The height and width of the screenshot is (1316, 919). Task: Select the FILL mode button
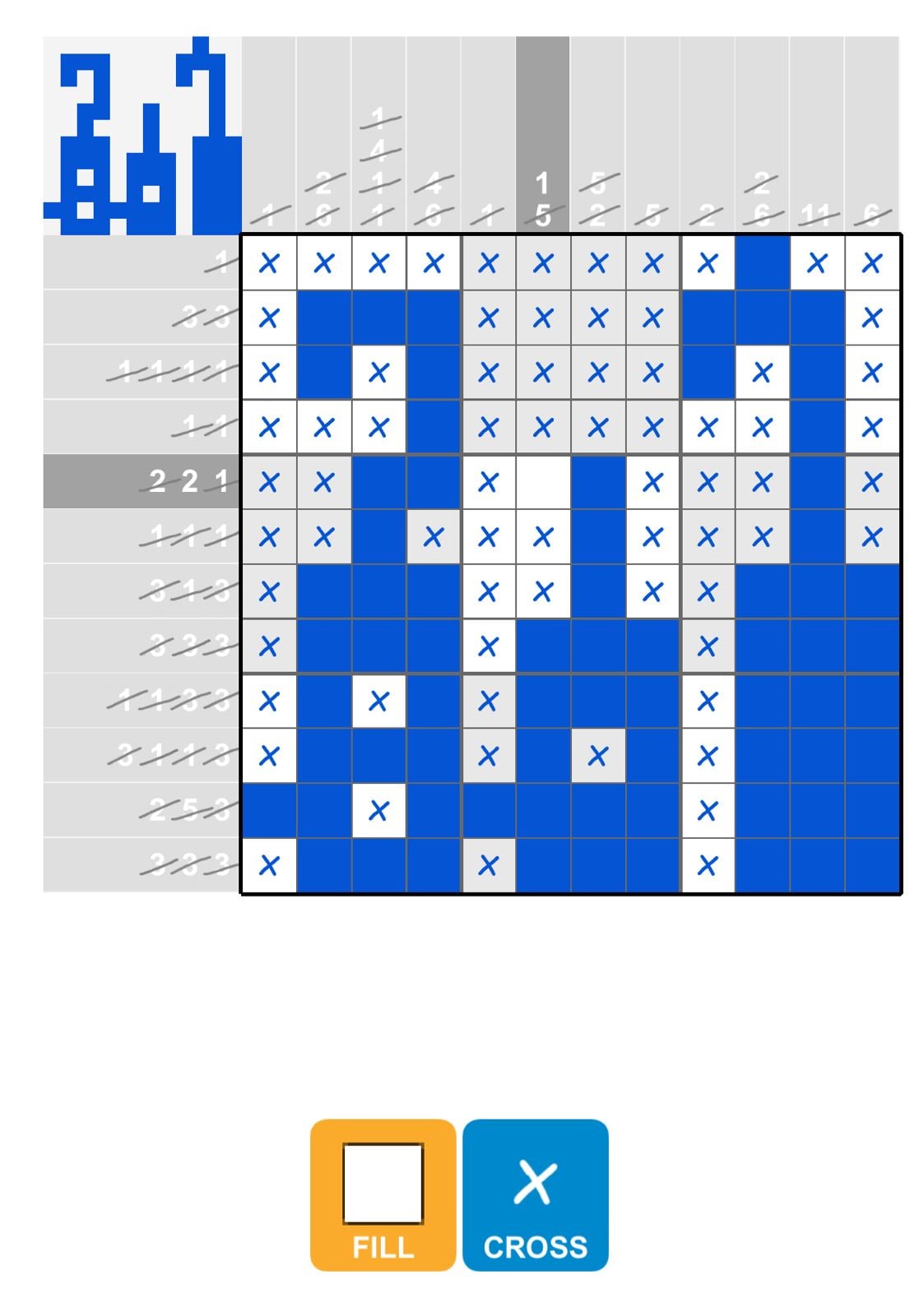click(x=383, y=1194)
